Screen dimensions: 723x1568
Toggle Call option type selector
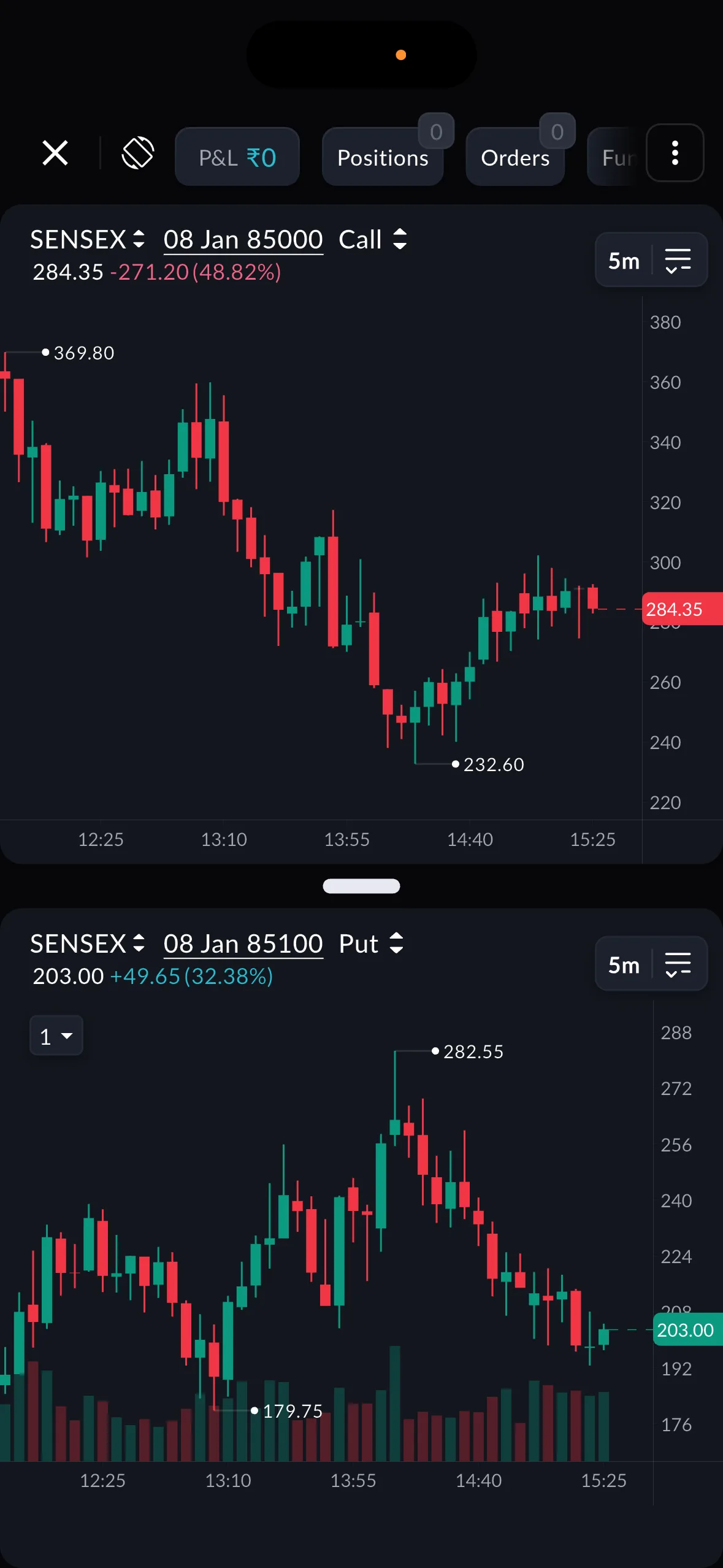(x=399, y=239)
